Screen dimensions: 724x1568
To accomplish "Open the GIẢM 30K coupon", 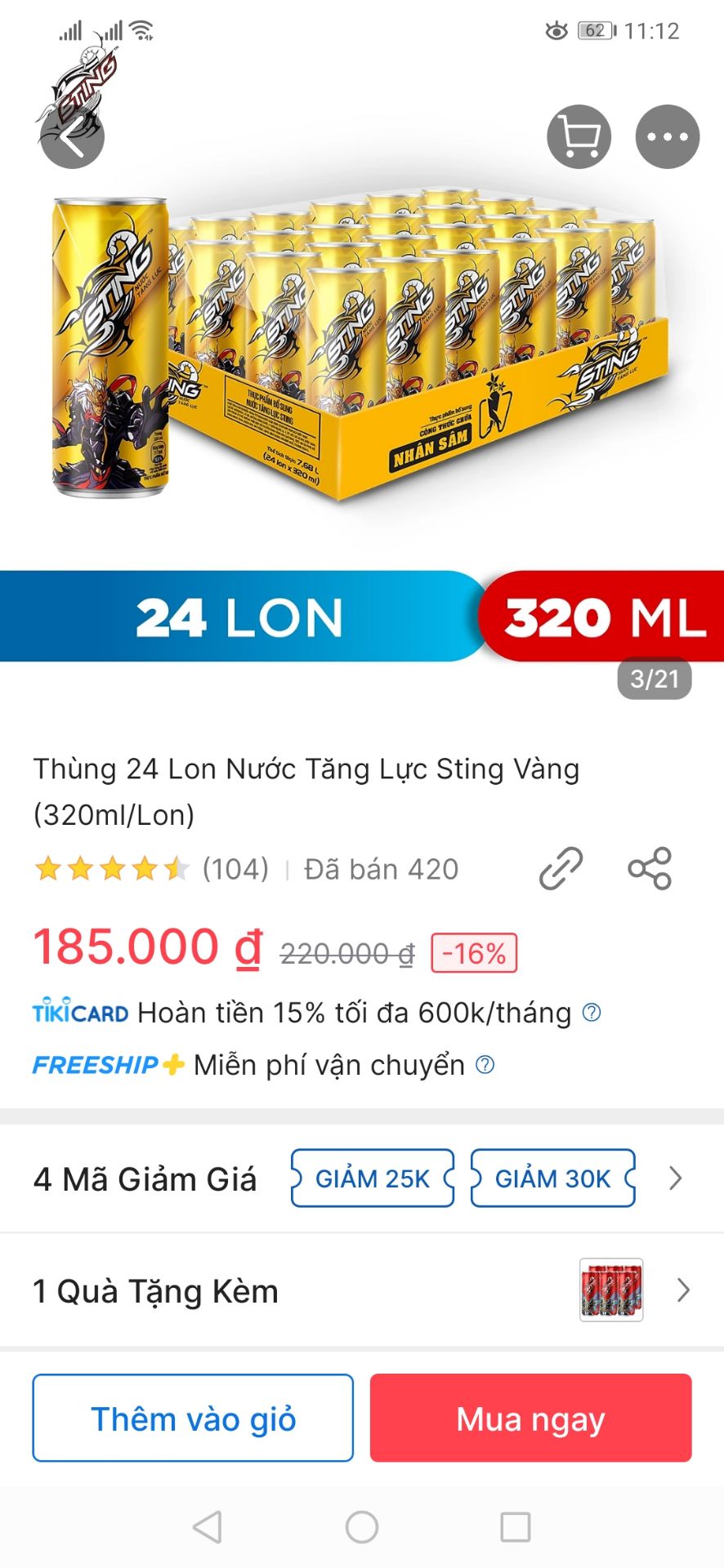I will 552,1178.
